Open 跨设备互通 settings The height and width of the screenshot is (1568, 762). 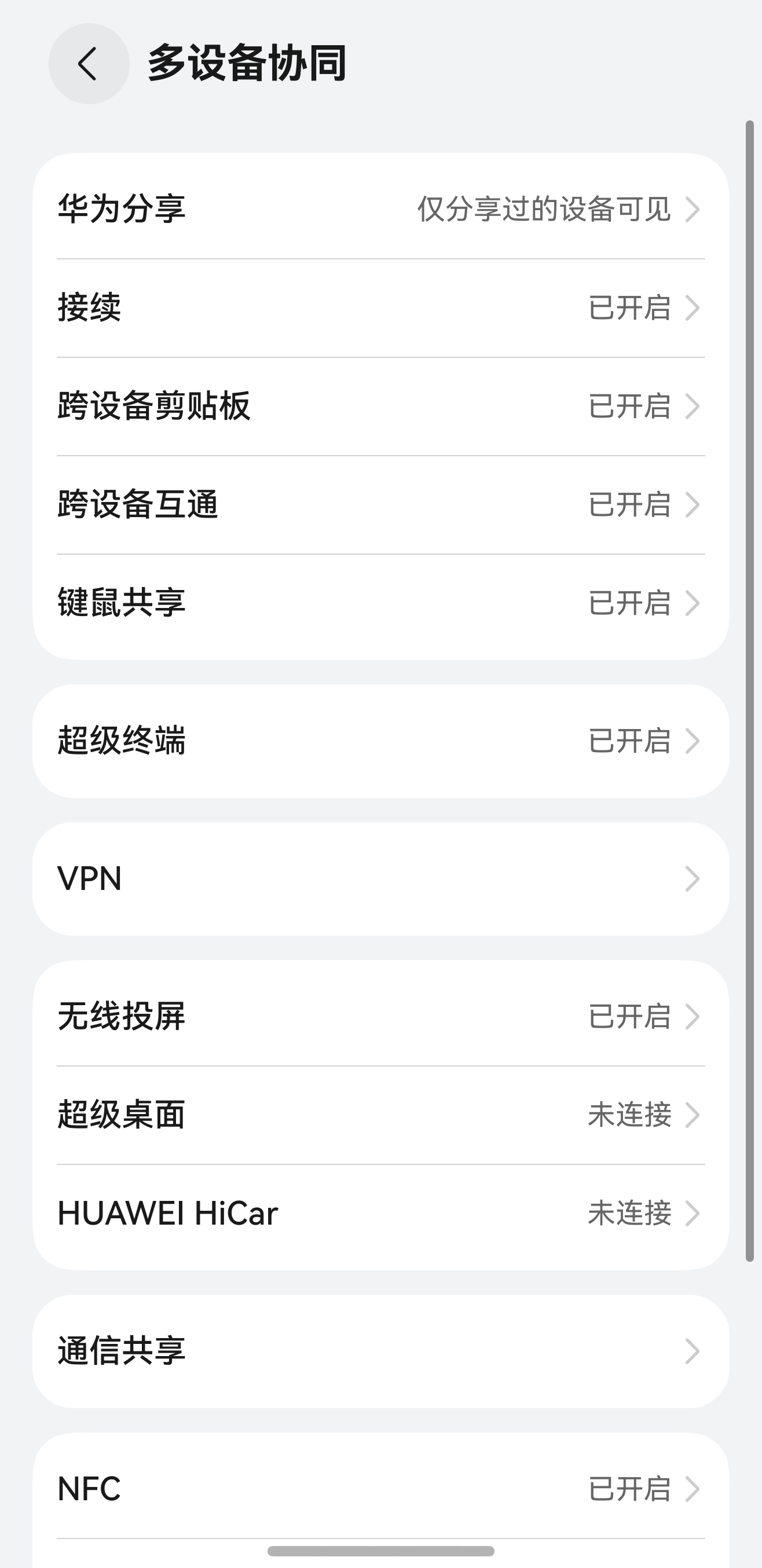tap(380, 504)
